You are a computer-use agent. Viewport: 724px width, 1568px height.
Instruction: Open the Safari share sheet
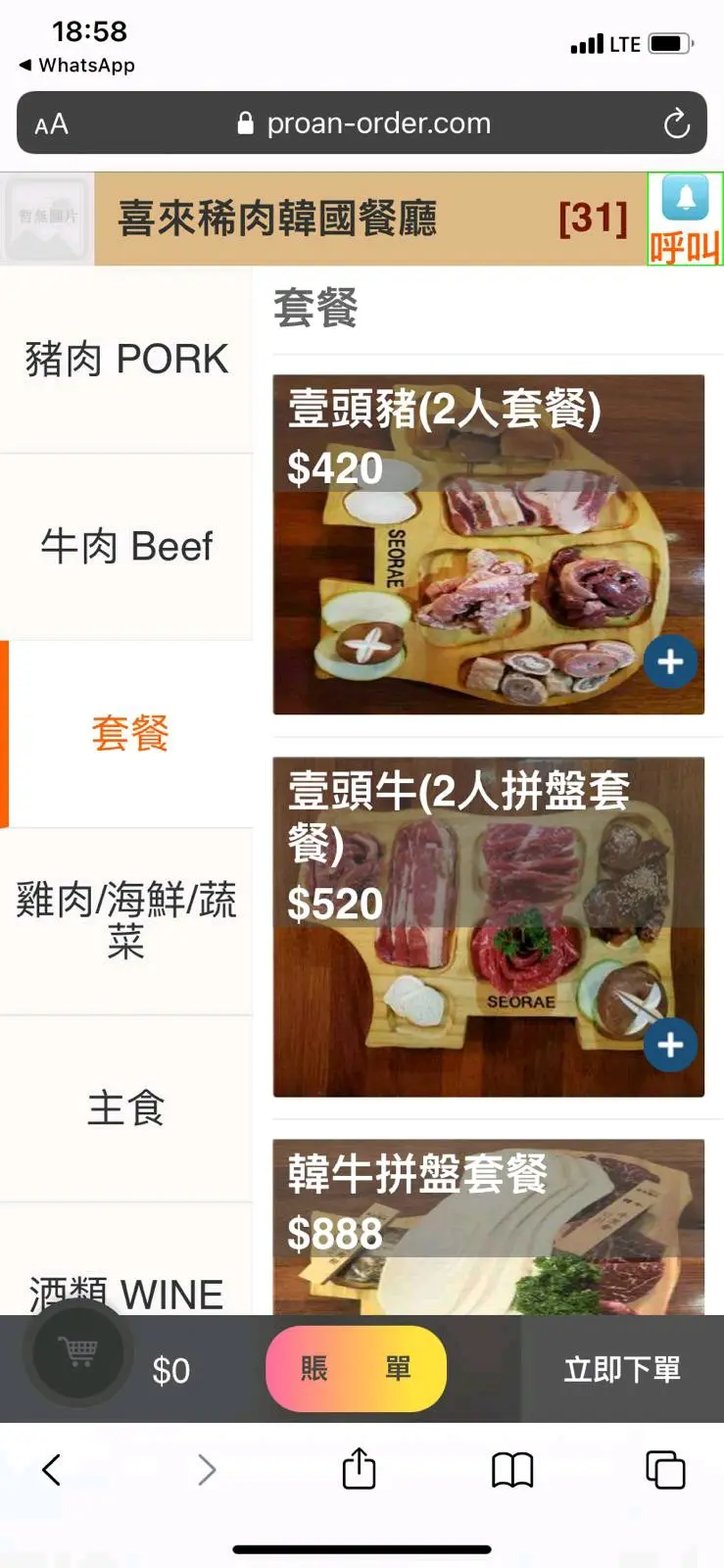point(359,1469)
